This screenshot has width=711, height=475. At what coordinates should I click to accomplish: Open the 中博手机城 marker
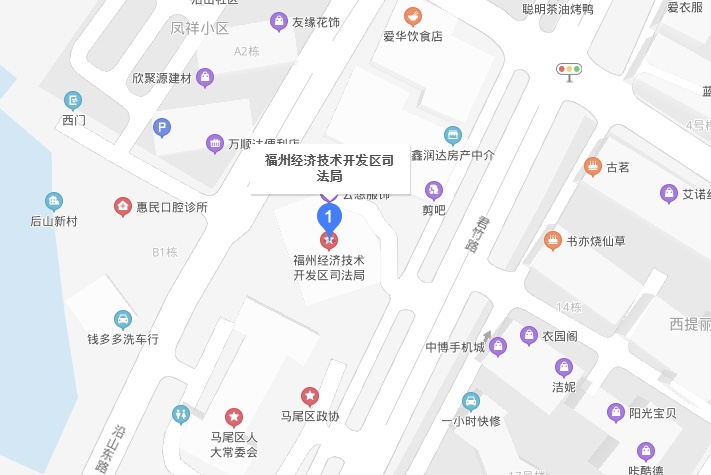point(498,347)
